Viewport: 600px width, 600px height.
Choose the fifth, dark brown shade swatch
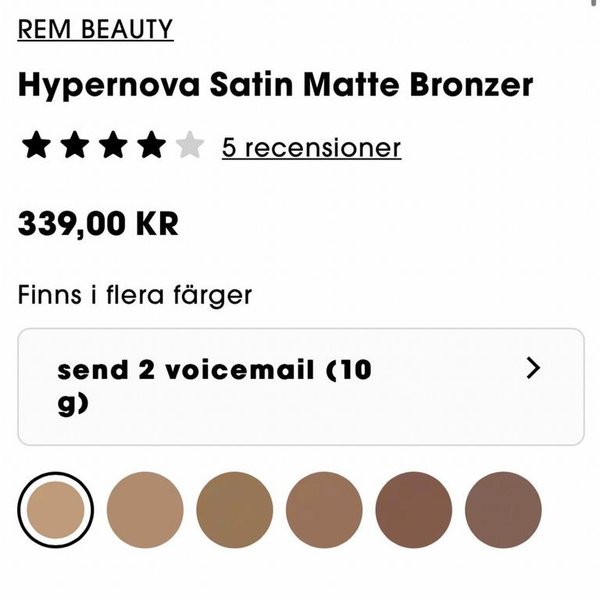coord(414,510)
